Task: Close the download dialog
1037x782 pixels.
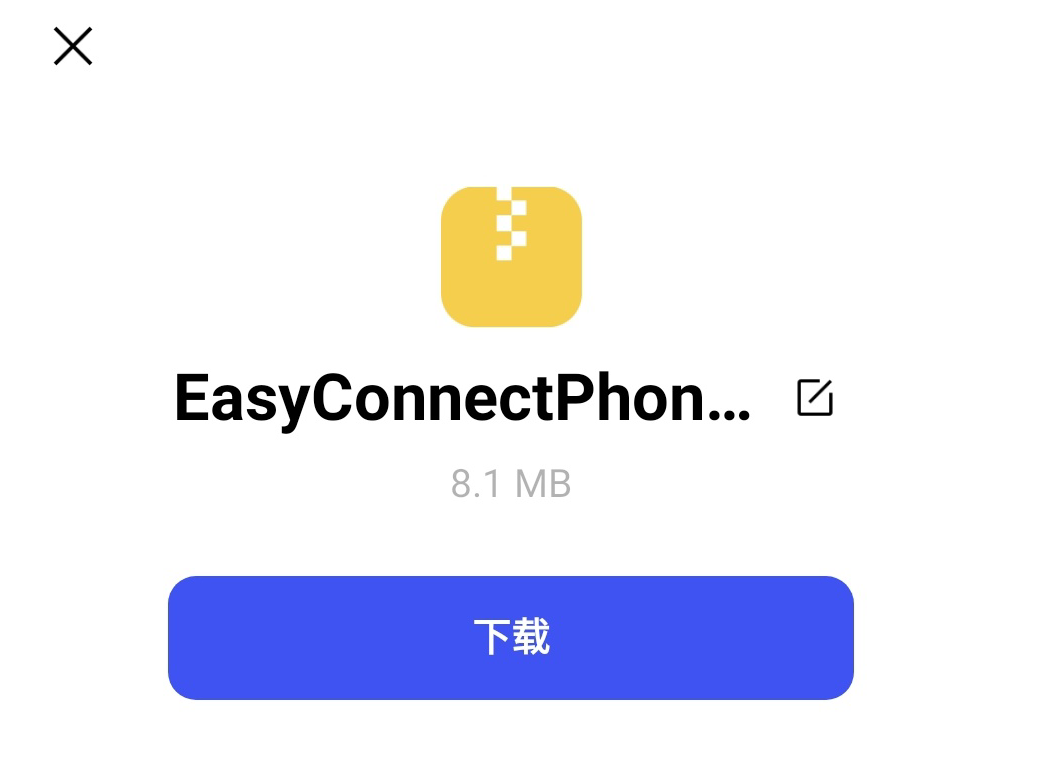Action: [x=73, y=46]
